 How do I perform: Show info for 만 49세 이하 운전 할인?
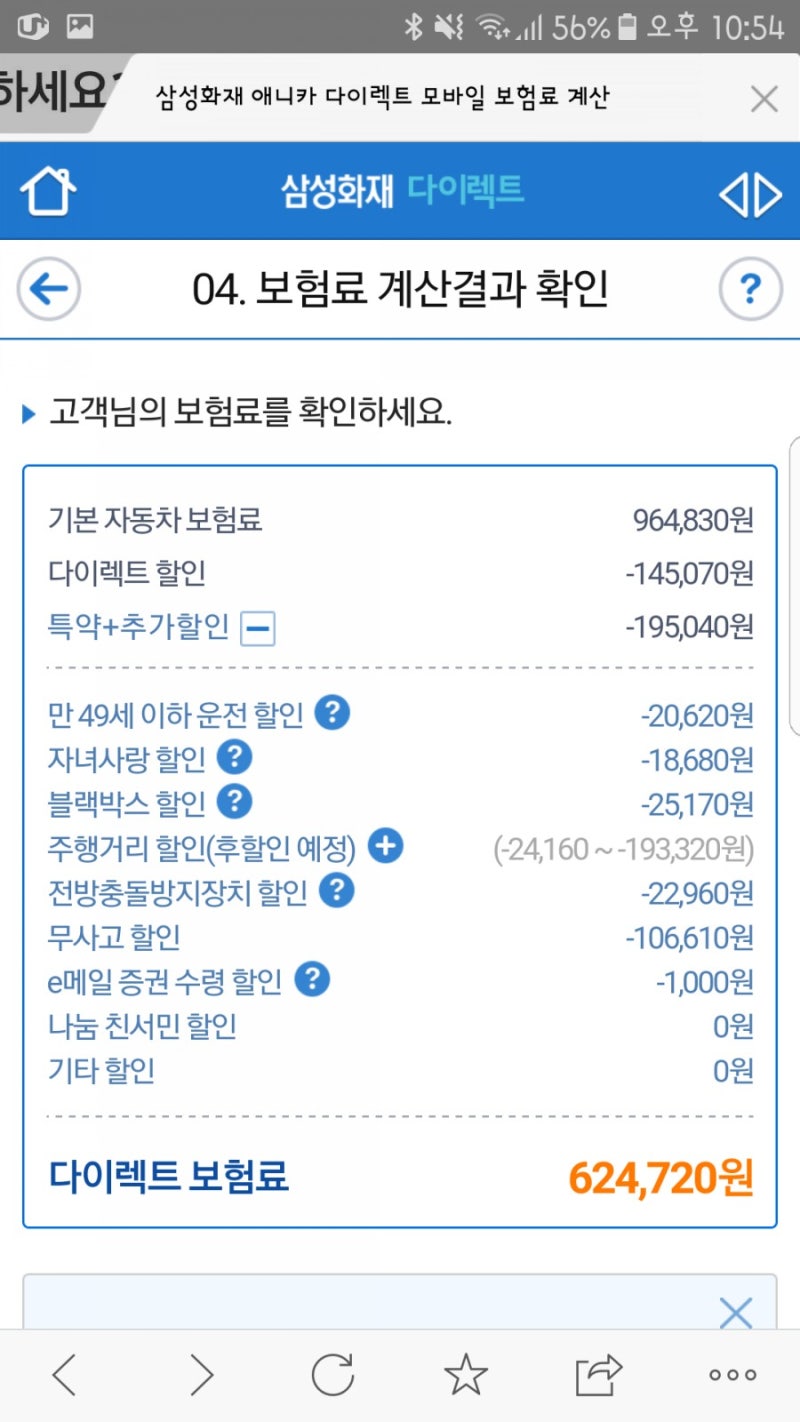332,713
